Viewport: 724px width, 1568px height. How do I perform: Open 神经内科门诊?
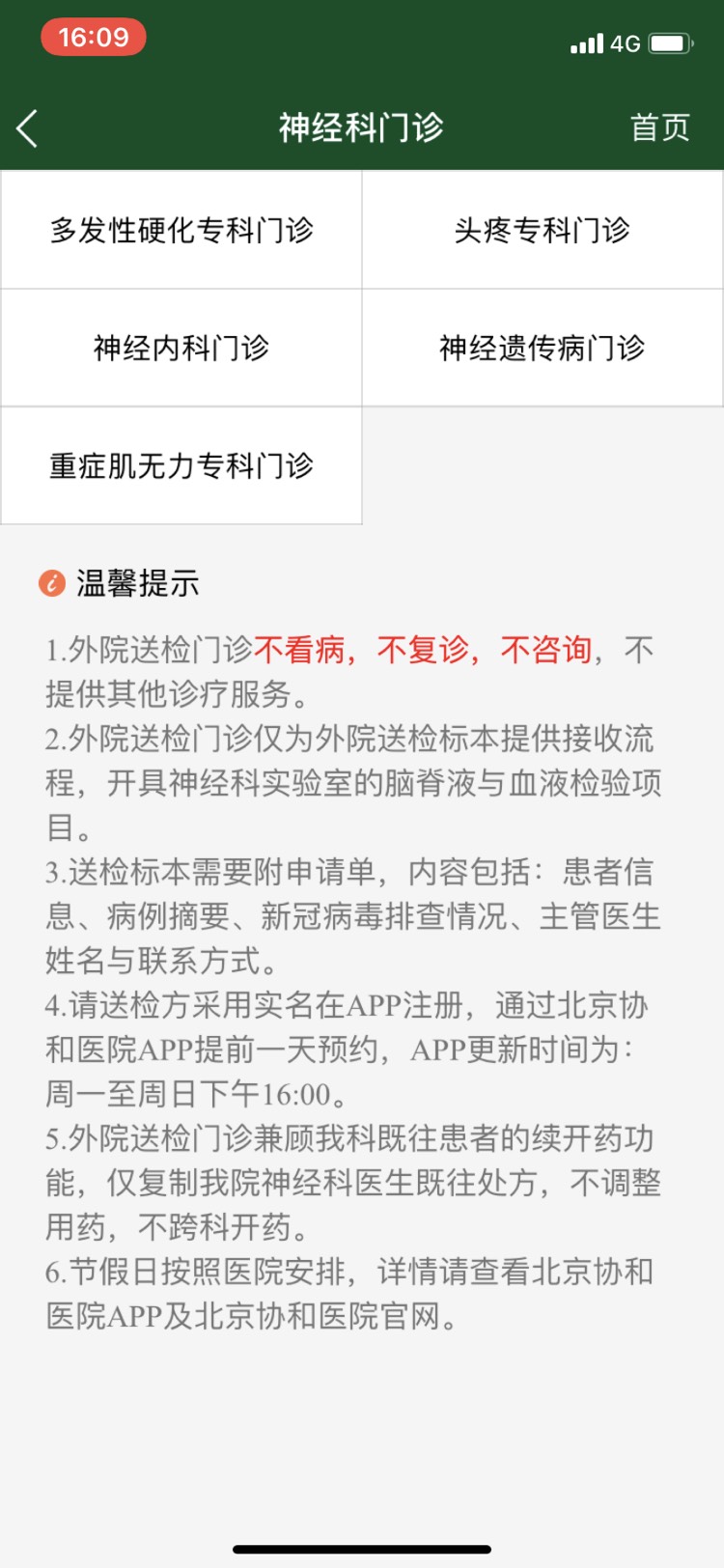181,349
